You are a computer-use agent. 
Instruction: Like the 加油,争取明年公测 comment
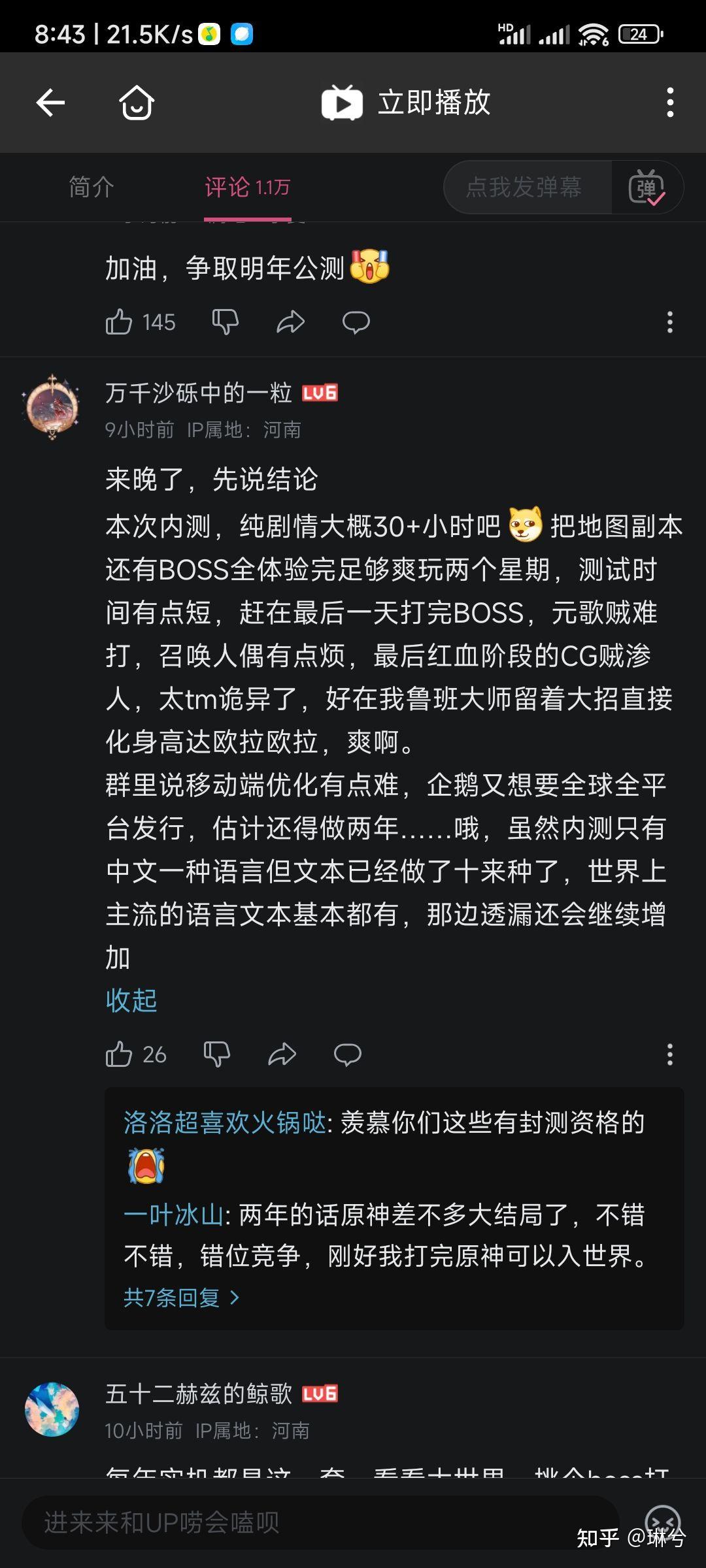[x=119, y=322]
